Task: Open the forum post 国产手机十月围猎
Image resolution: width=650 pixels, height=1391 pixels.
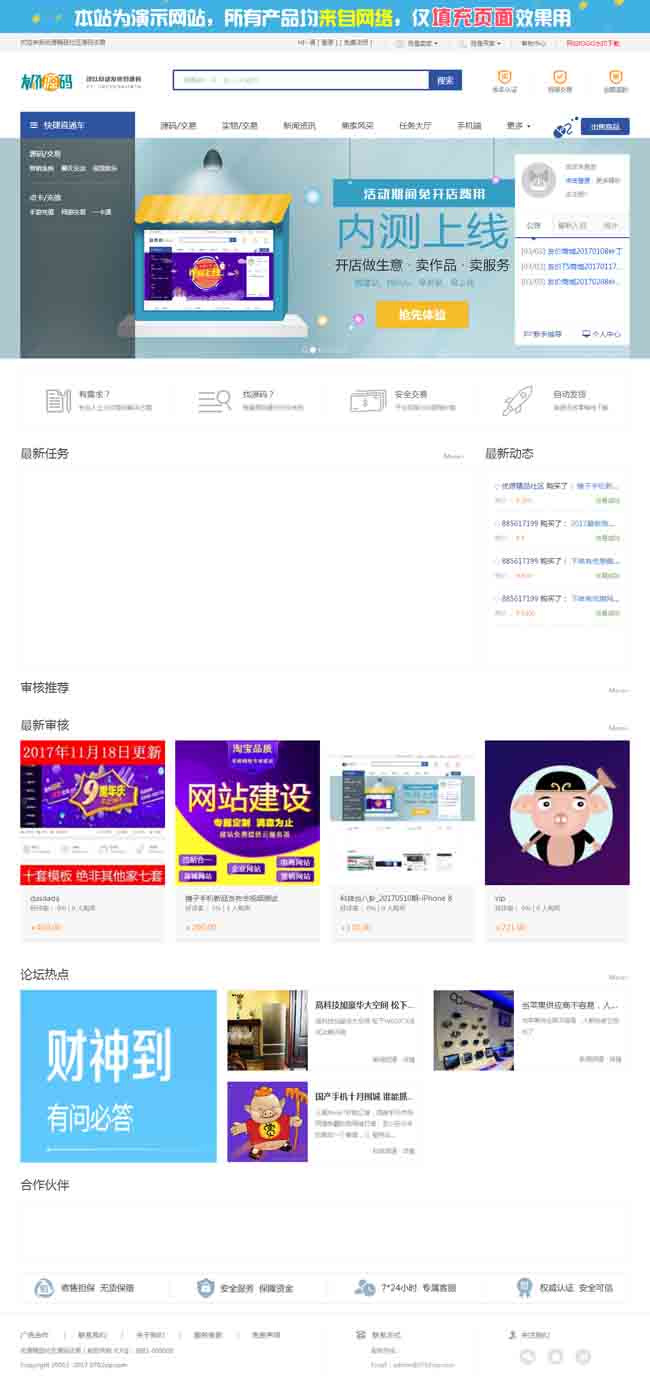Action: tap(364, 1097)
